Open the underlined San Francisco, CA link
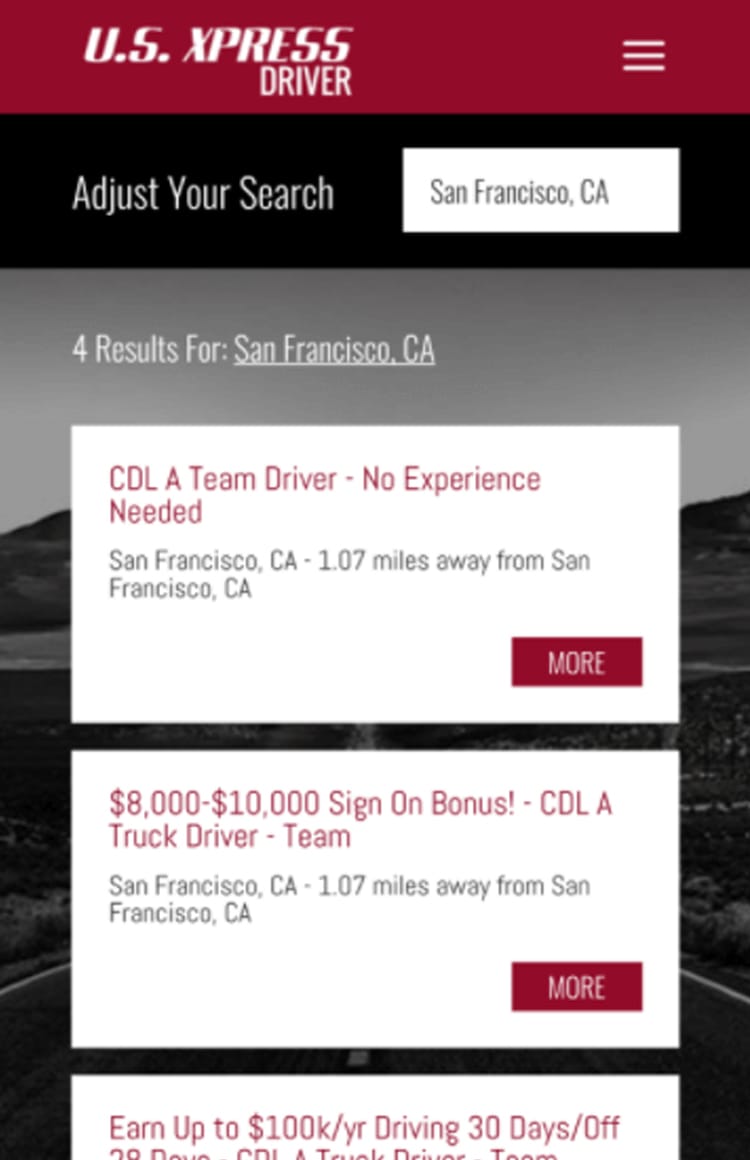The width and height of the screenshot is (750, 1160). coord(334,350)
